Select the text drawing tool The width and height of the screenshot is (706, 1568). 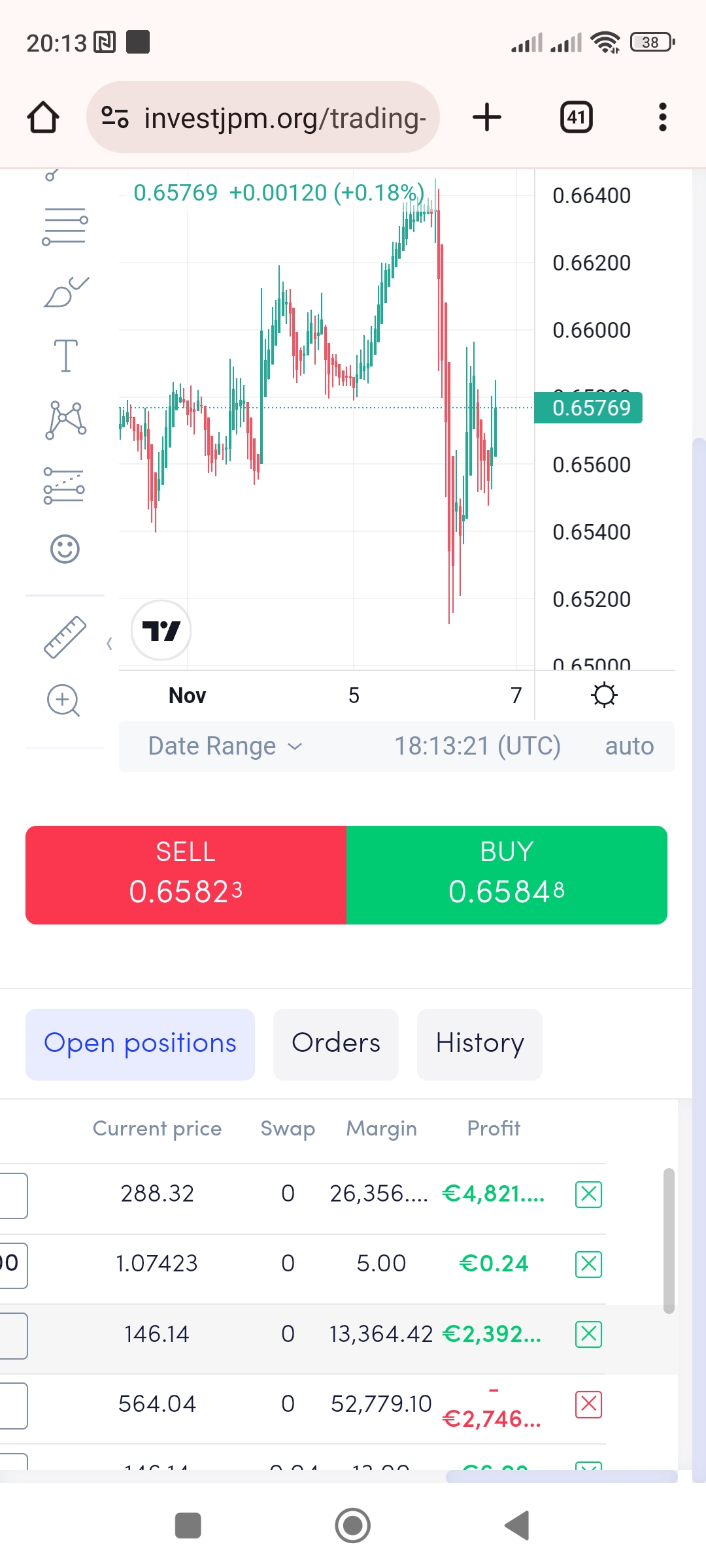pyautogui.click(x=65, y=356)
